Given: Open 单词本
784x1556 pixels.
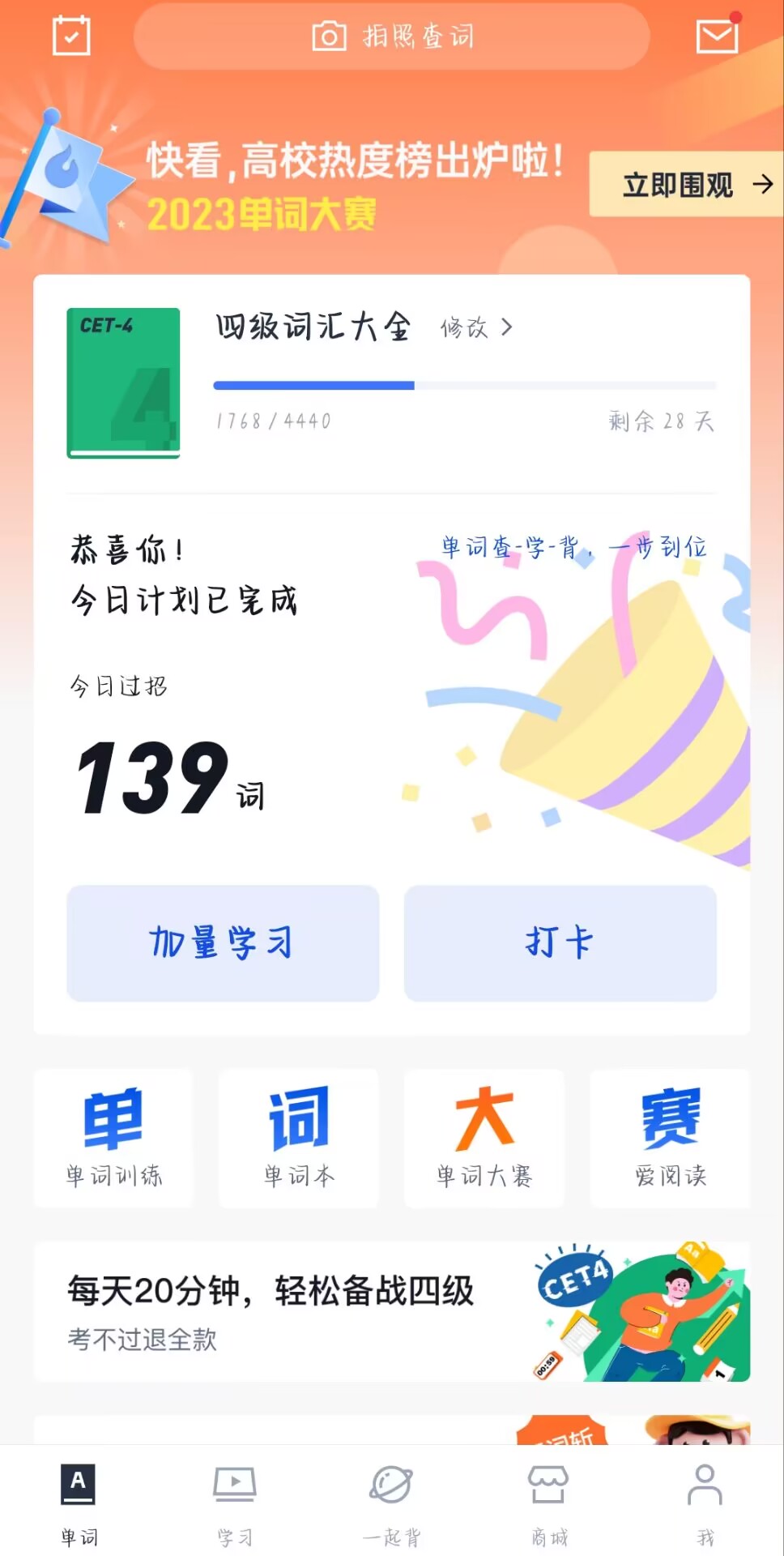Looking at the screenshot, I should tap(299, 1138).
